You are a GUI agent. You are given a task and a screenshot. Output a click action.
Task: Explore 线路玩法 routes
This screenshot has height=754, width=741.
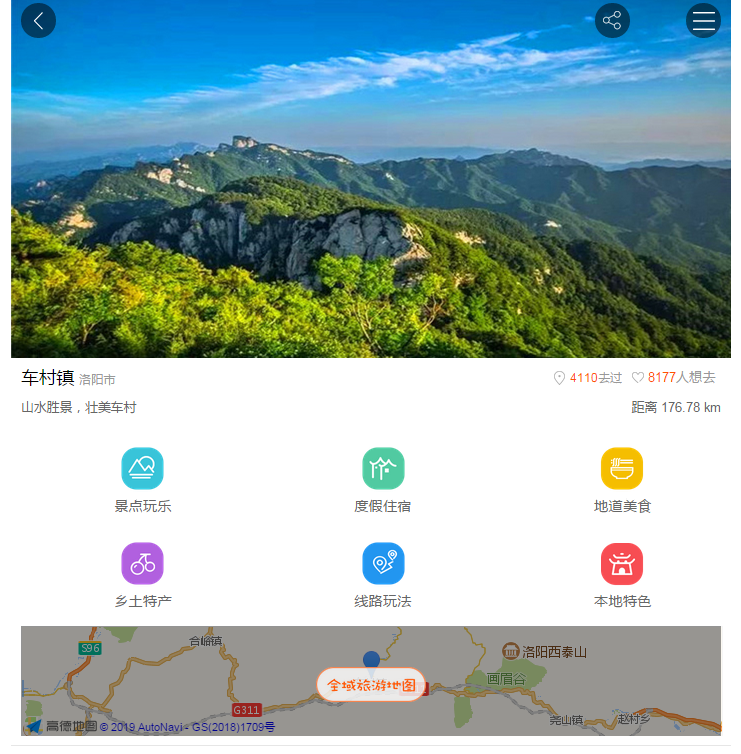383,575
